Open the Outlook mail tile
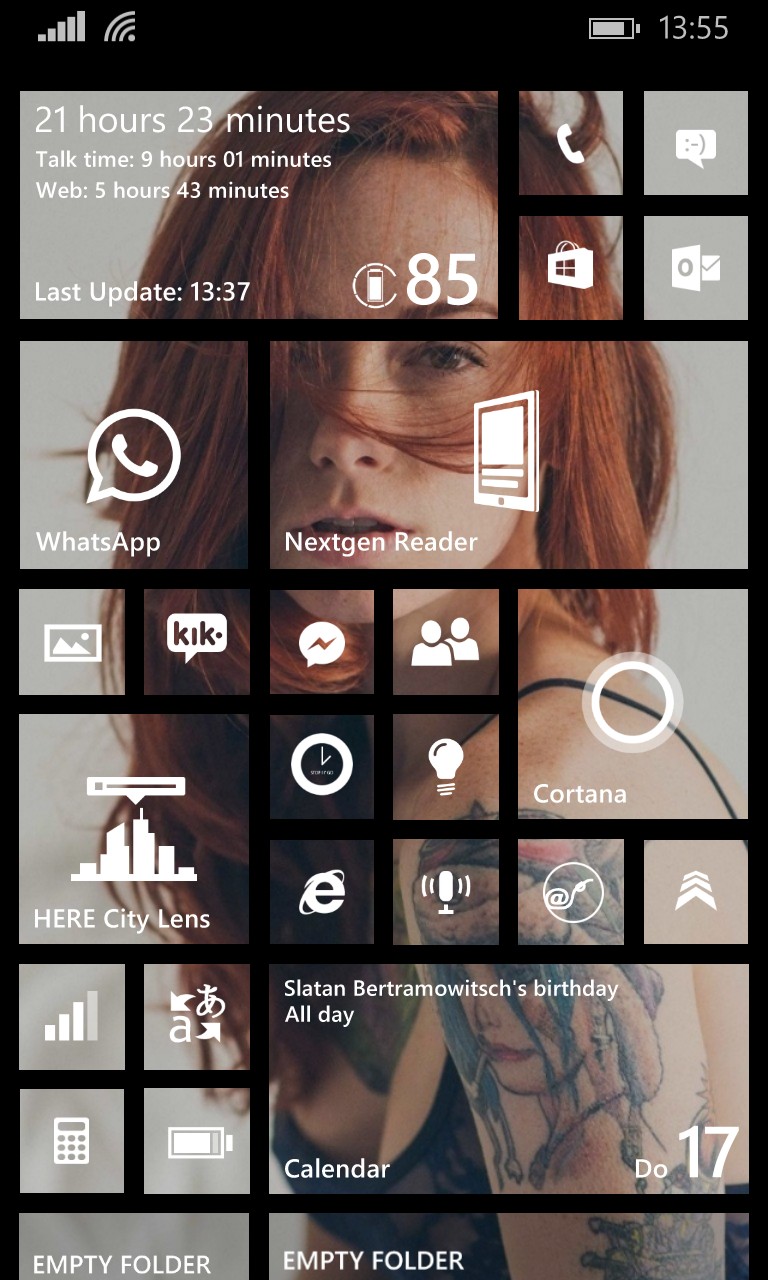This screenshot has width=768, height=1280. click(695, 268)
